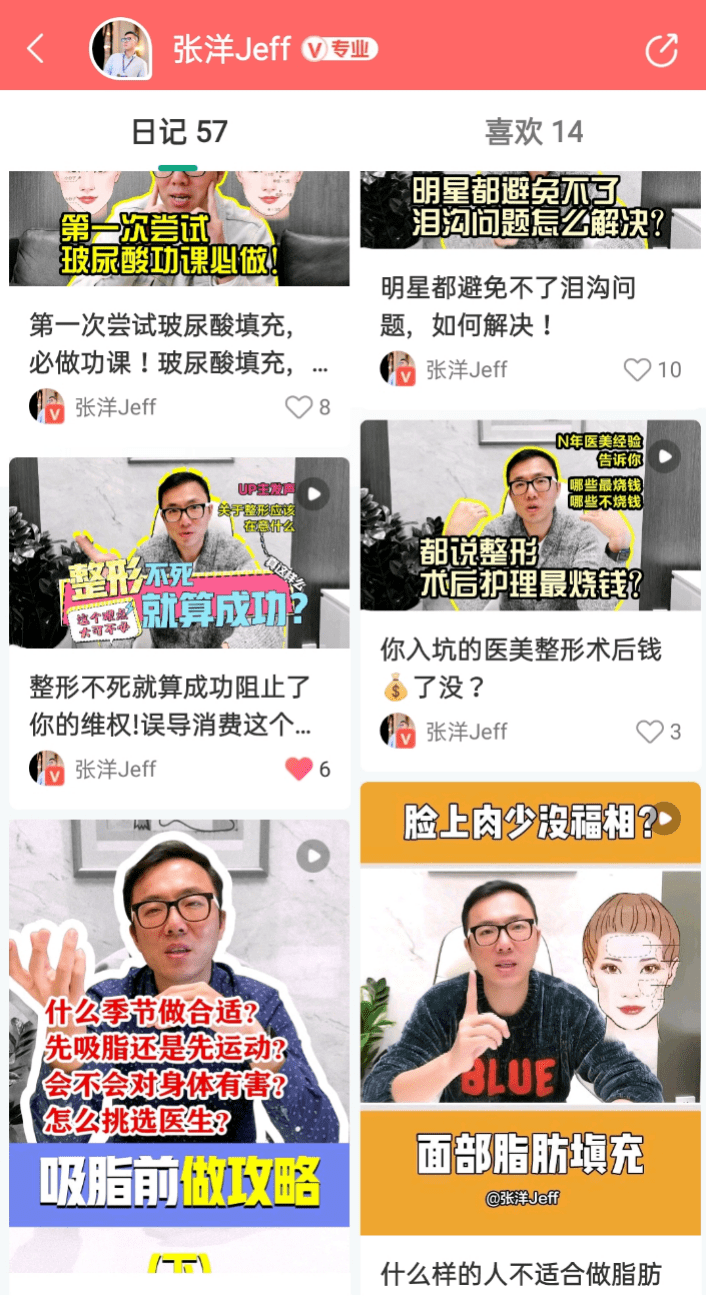Image resolution: width=706 pixels, height=1298 pixels.
Task: Open 张洋Jeff's avatar in the header
Action: coord(121,48)
